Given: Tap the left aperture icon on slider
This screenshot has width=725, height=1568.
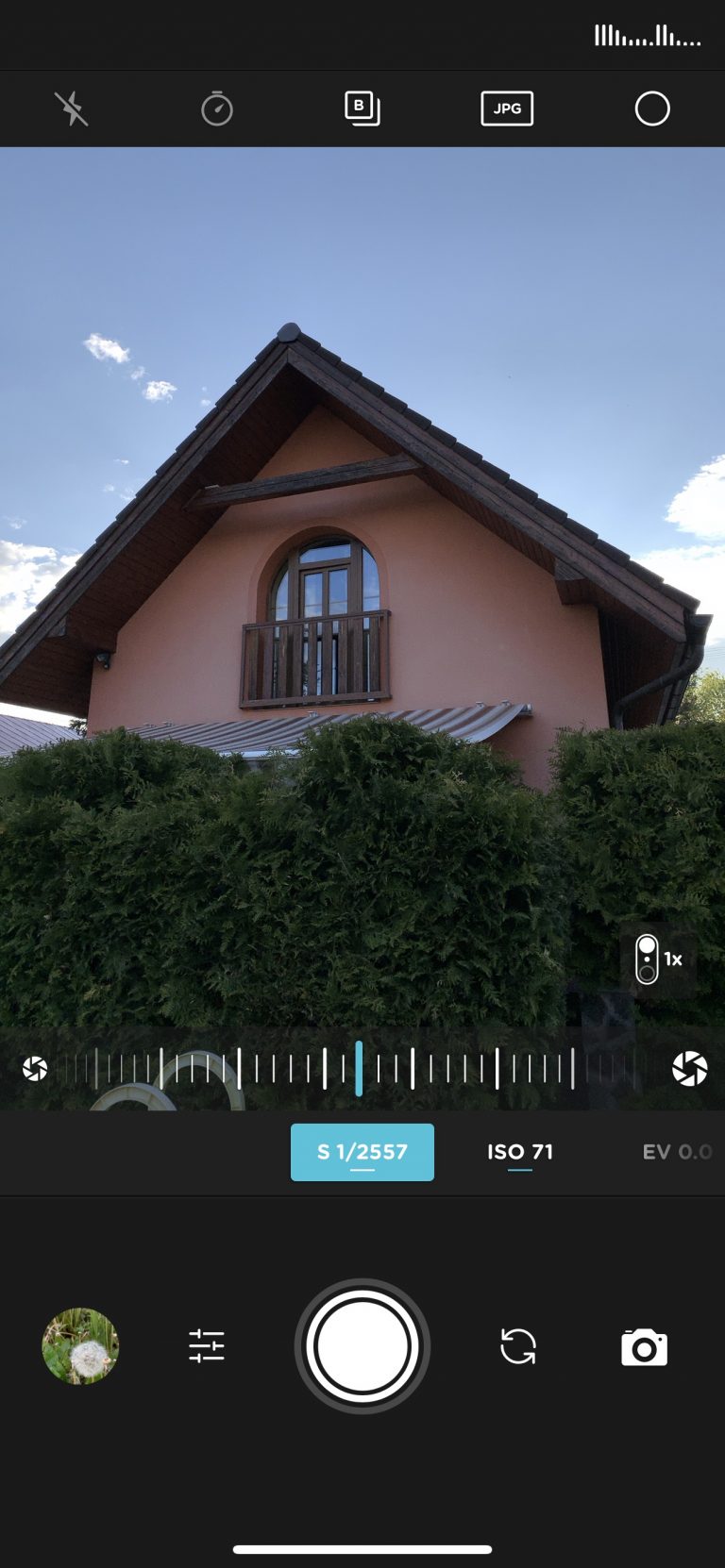Looking at the screenshot, I should (35, 1069).
